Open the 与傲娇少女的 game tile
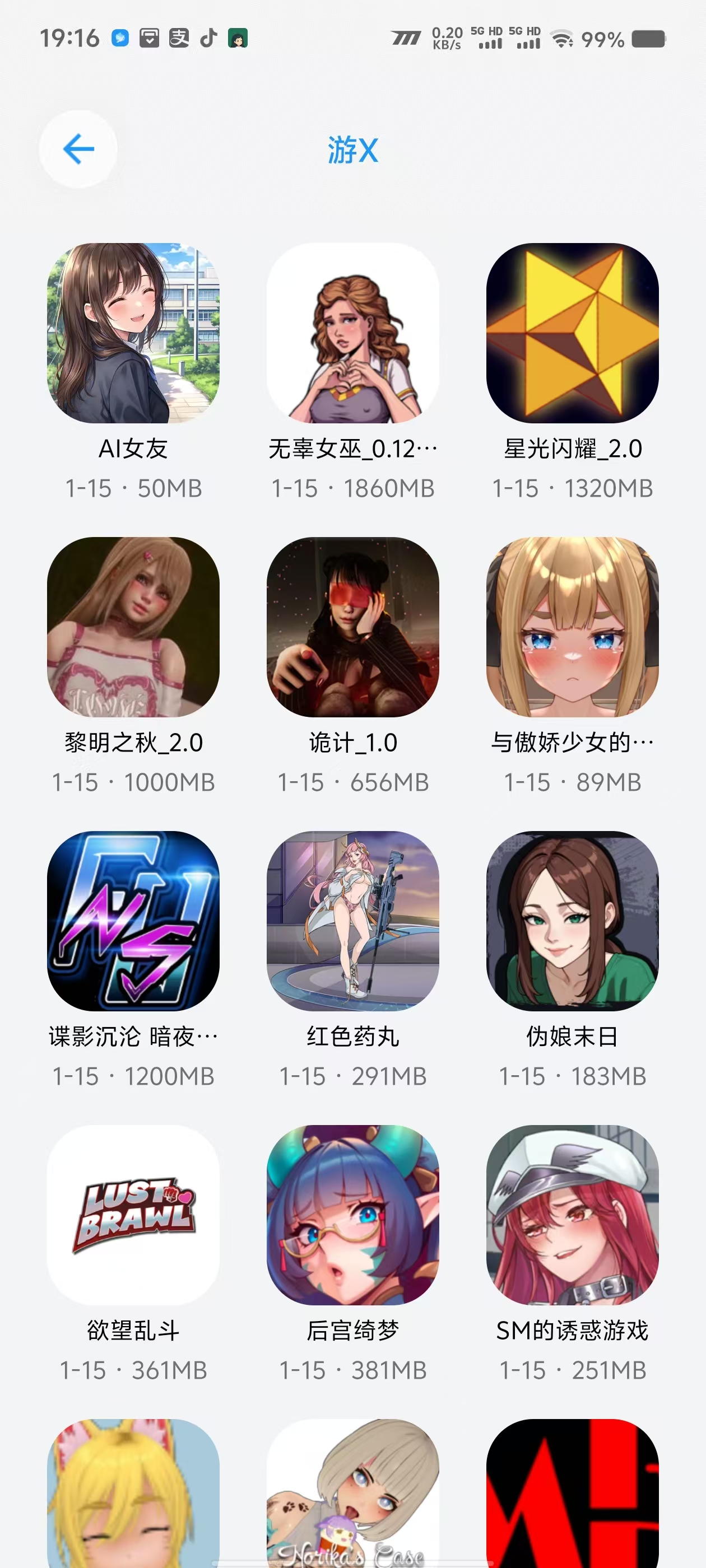This screenshot has height=1568, width=706. pos(572,627)
